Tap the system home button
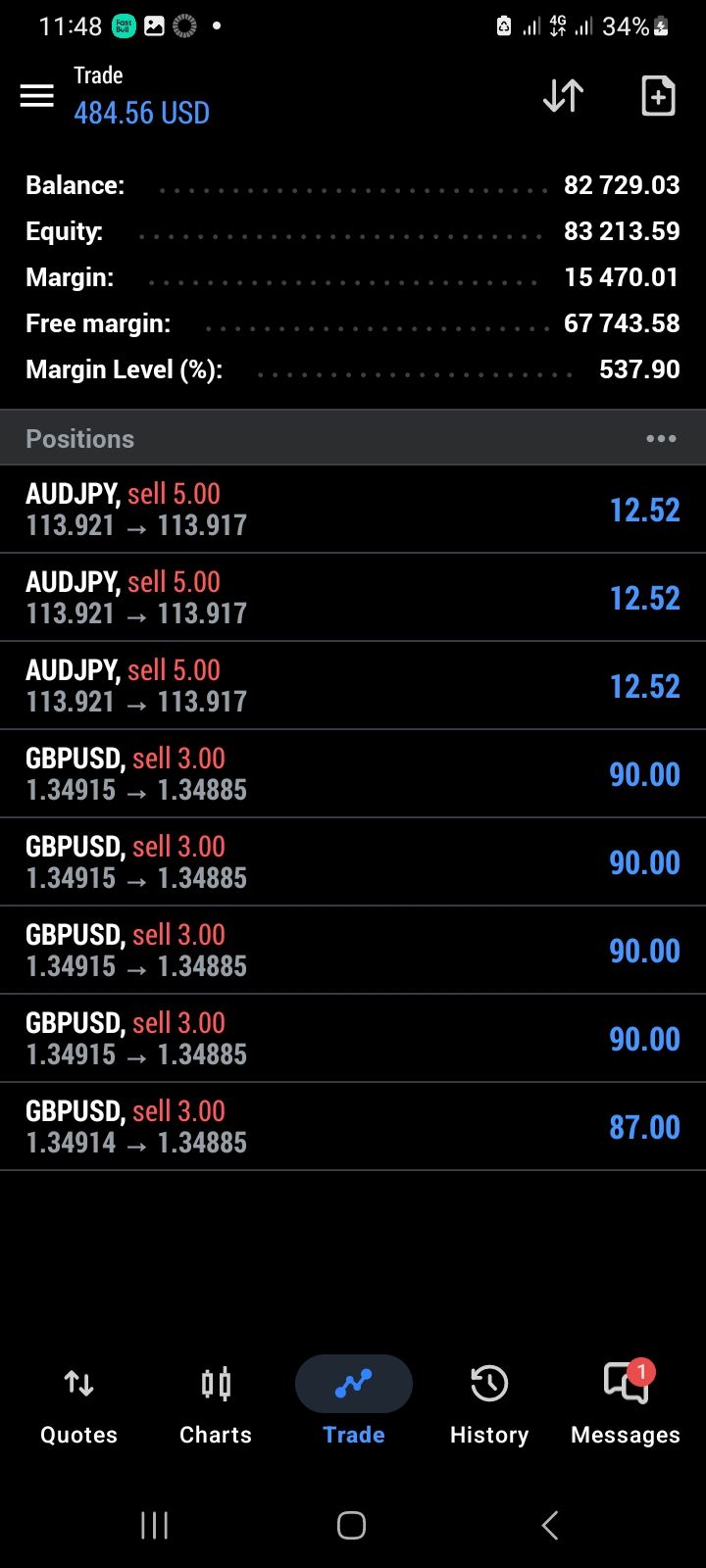Image resolution: width=706 pixels, height=1568 pixels. click(351, 1525)
